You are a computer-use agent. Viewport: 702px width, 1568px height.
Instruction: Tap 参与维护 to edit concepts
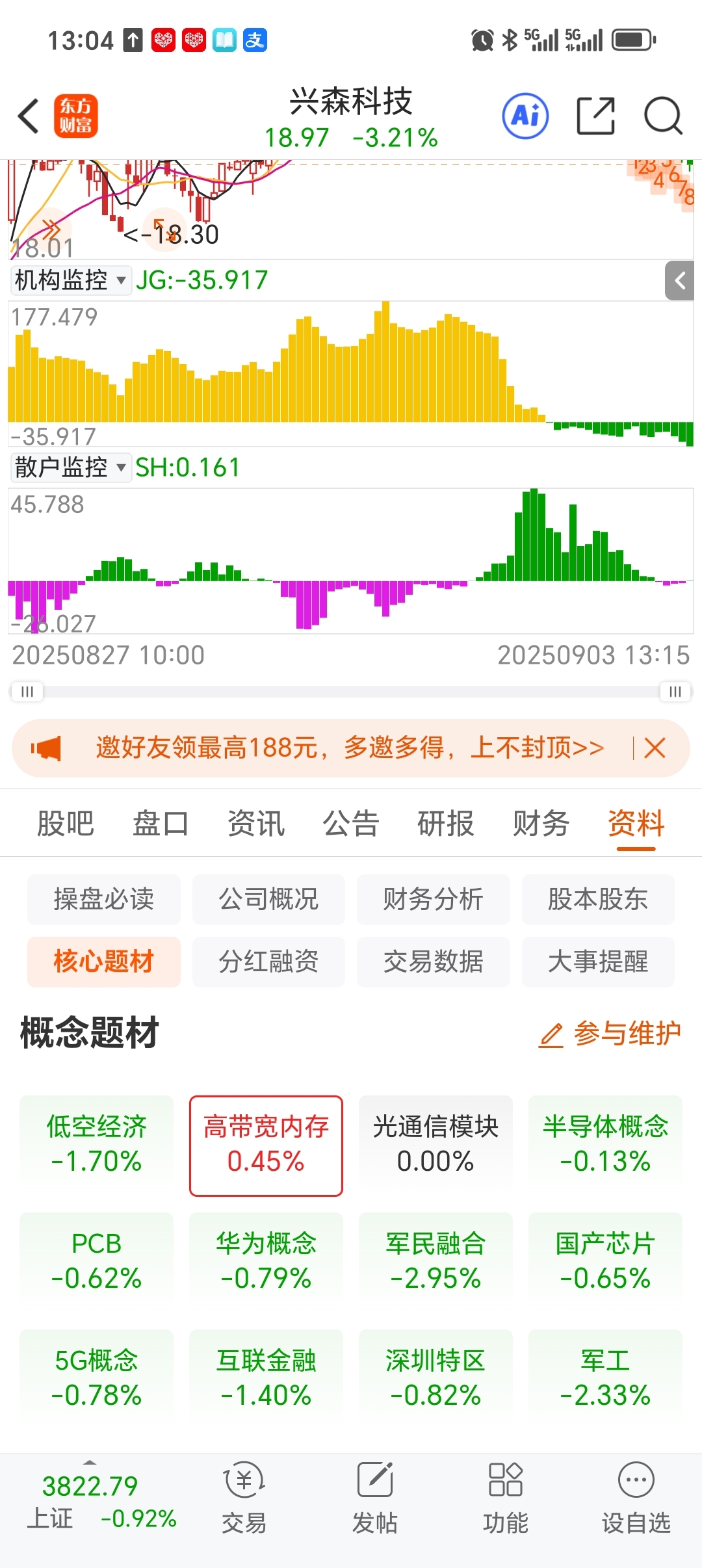610,1034
